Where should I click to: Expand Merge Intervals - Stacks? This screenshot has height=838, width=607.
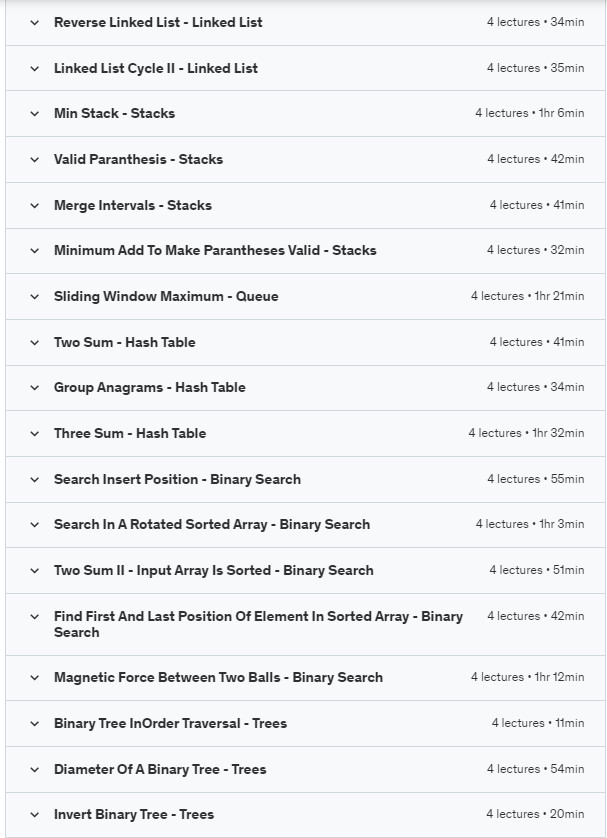[x=132, y=205]
